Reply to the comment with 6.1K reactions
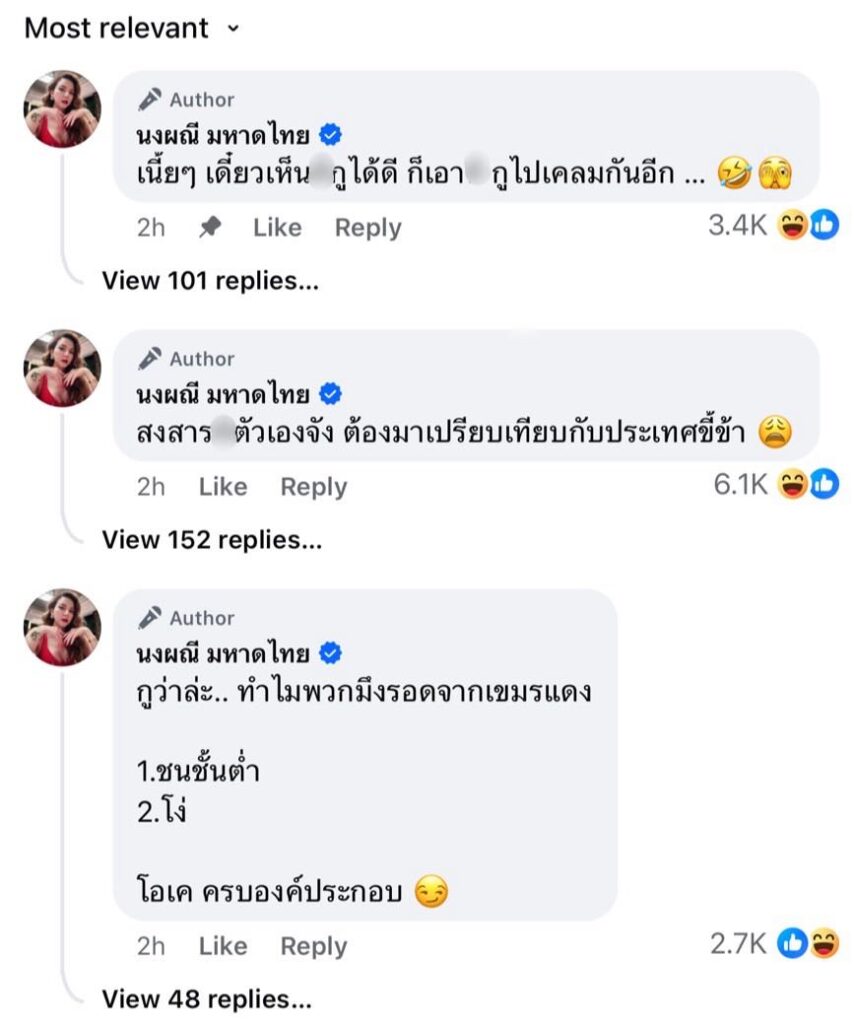This screenshot has height=1024, width=855. (313, 487)
